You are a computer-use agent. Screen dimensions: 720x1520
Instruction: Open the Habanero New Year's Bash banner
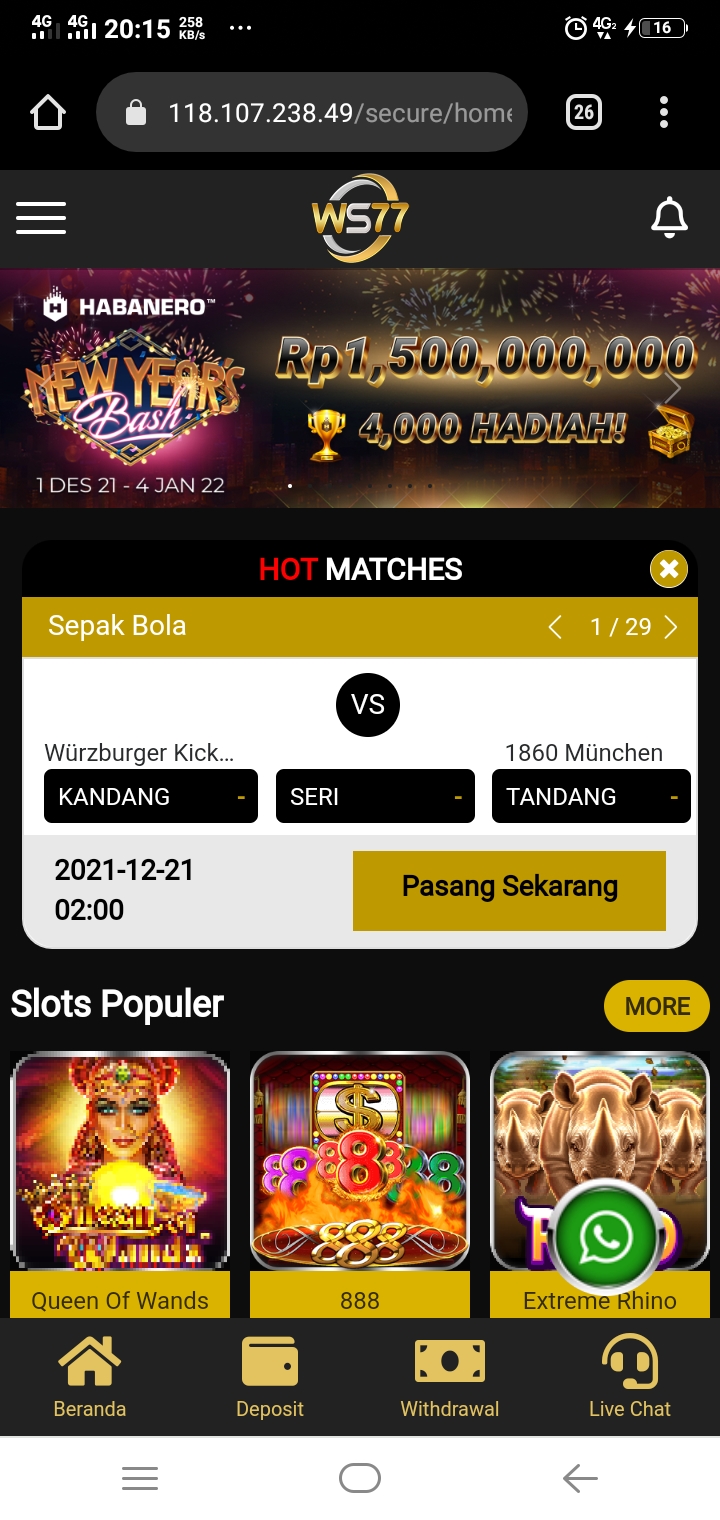pyautogui.click(x=360, y=388)
